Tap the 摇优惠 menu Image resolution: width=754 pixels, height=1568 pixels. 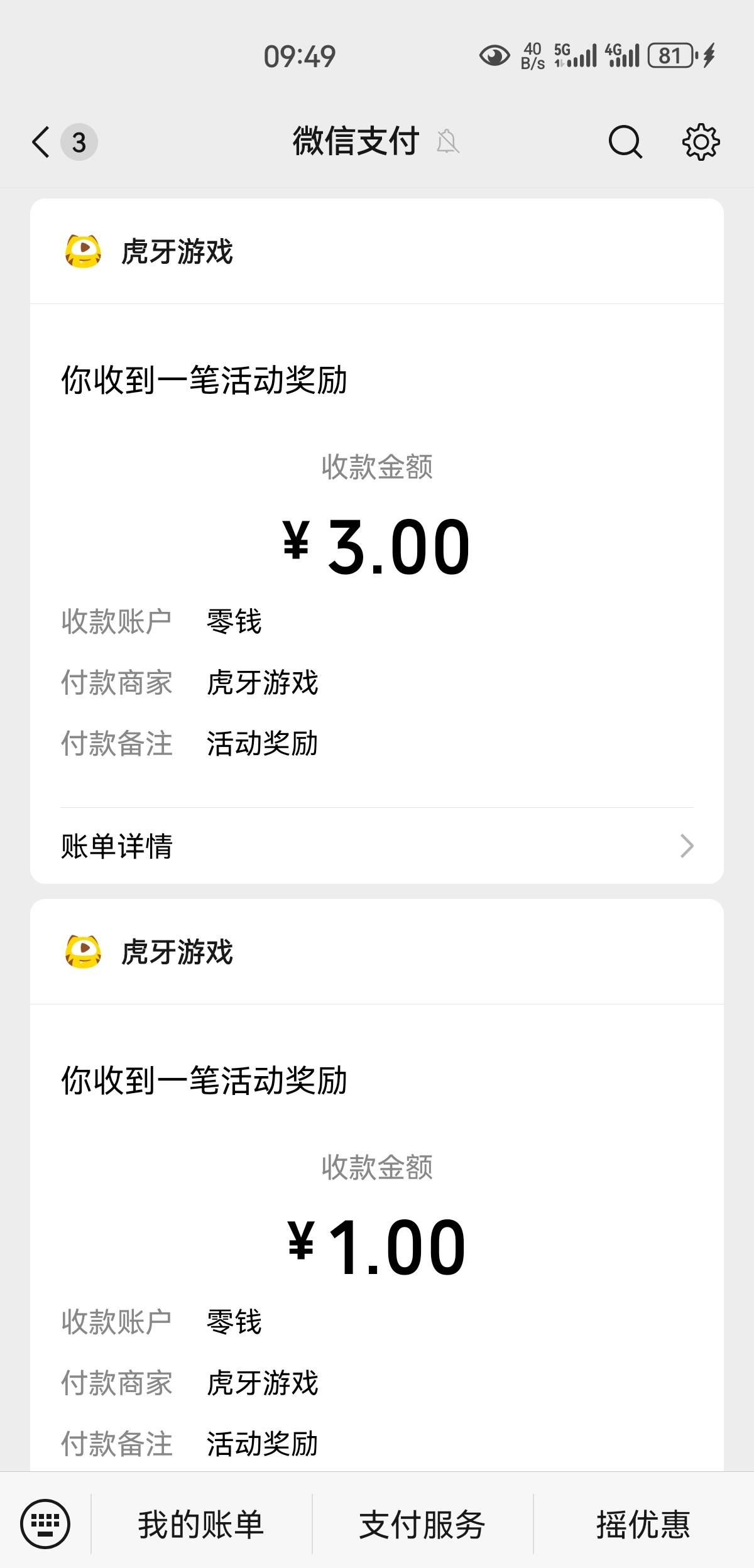coord(643,1524)
